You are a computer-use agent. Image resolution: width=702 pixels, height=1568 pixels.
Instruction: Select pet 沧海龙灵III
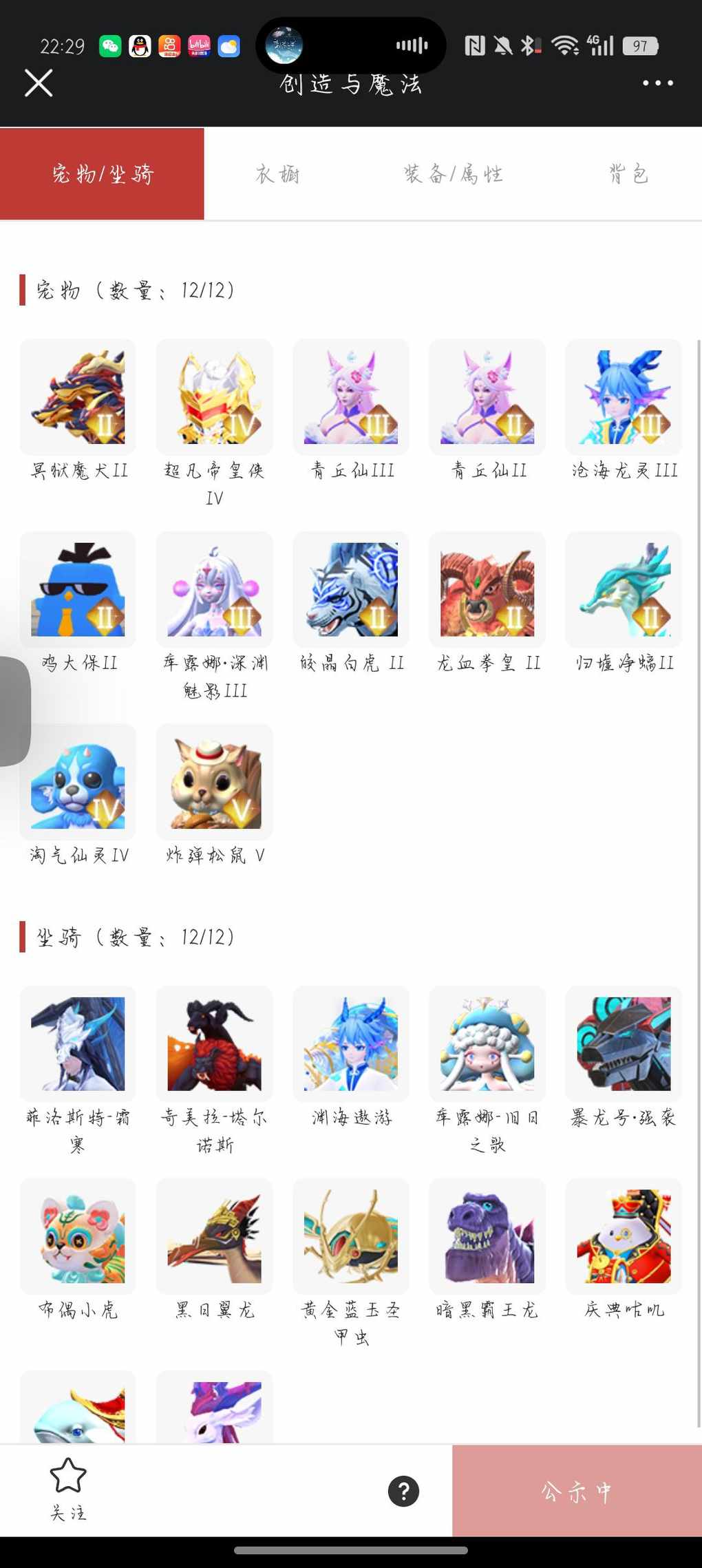click(x=624, y=397)
